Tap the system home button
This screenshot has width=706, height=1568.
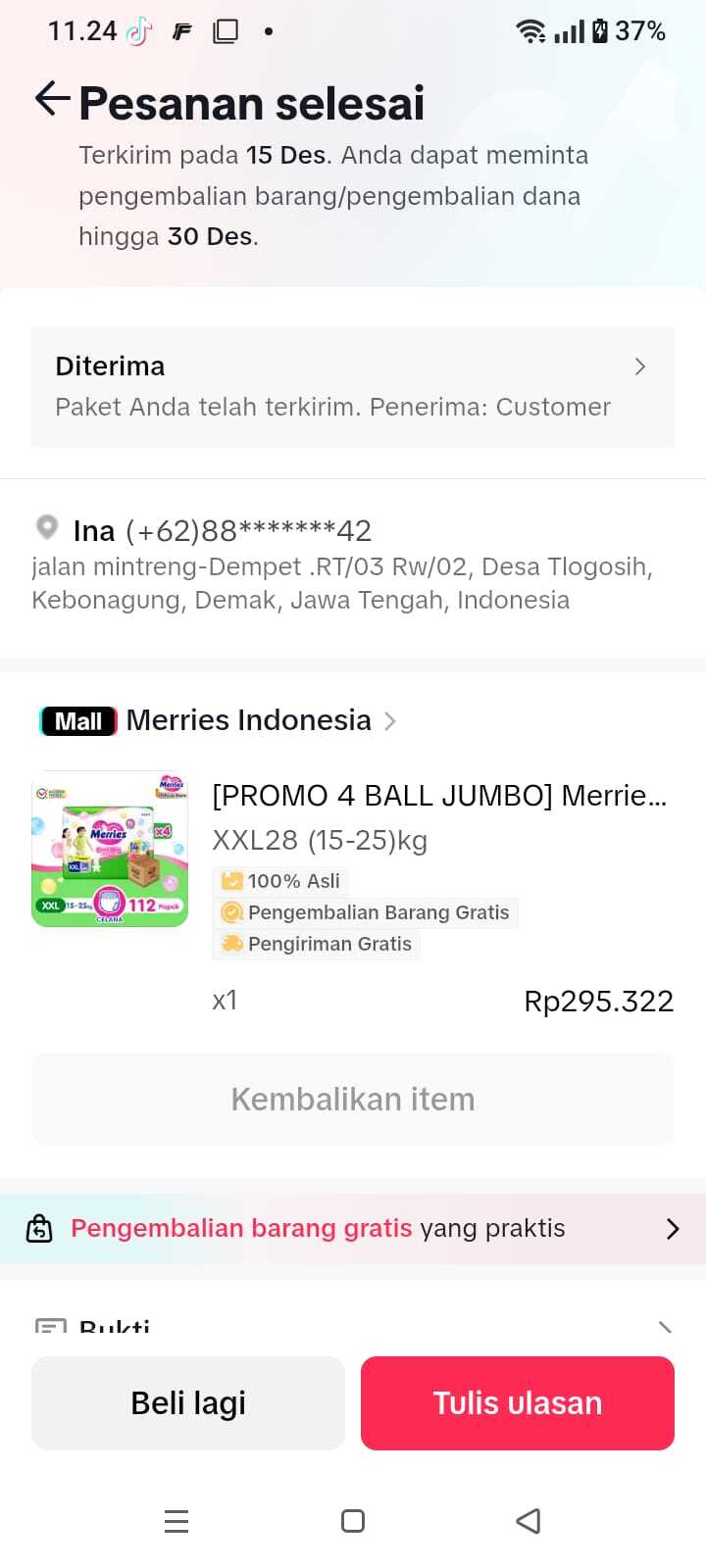[353, 1521]
